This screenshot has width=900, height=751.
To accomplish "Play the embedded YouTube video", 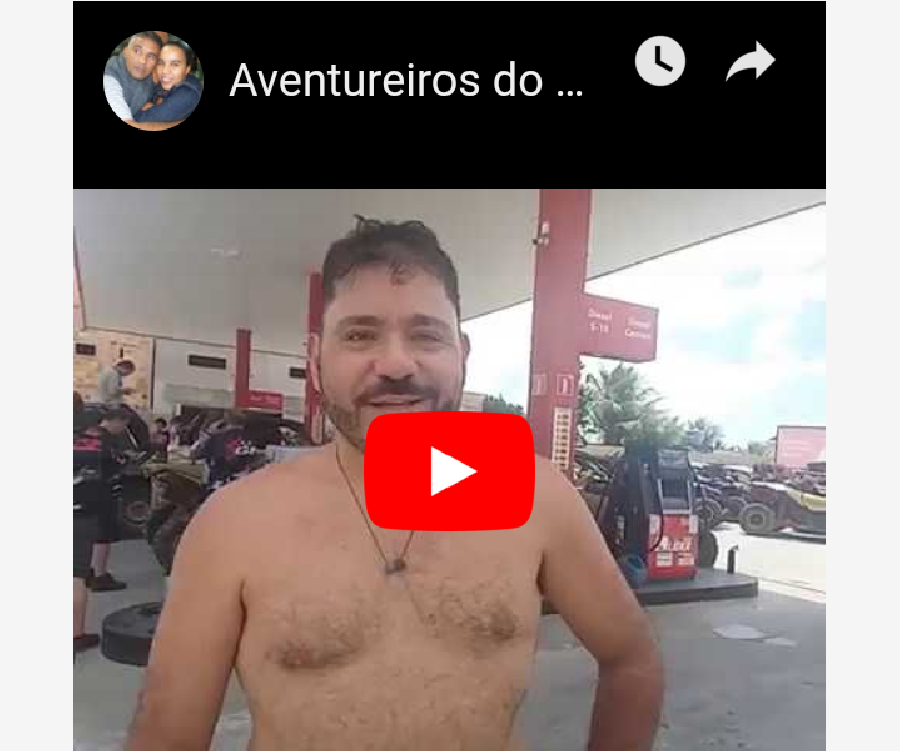I will 449,471.
